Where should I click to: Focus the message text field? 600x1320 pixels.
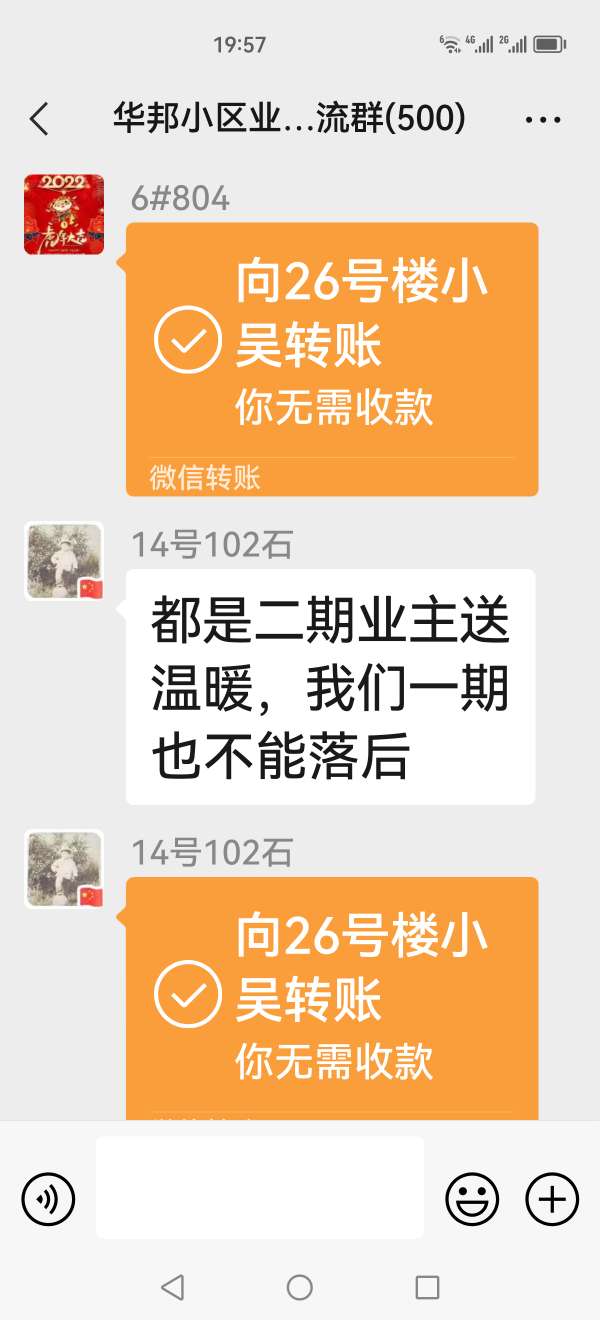[260, 1187]
